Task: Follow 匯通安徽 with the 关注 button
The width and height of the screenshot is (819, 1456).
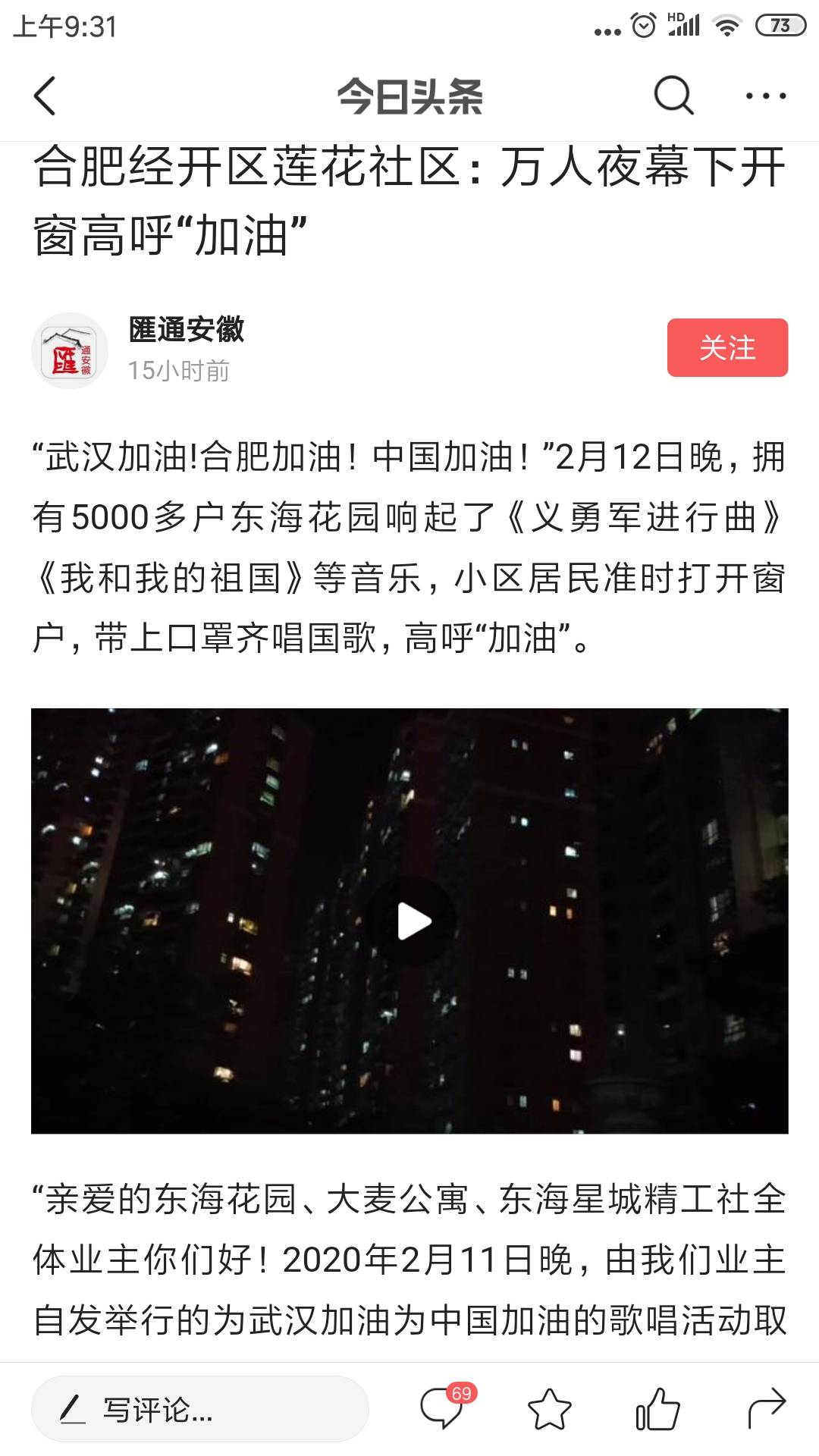Action: click(727, 348)
